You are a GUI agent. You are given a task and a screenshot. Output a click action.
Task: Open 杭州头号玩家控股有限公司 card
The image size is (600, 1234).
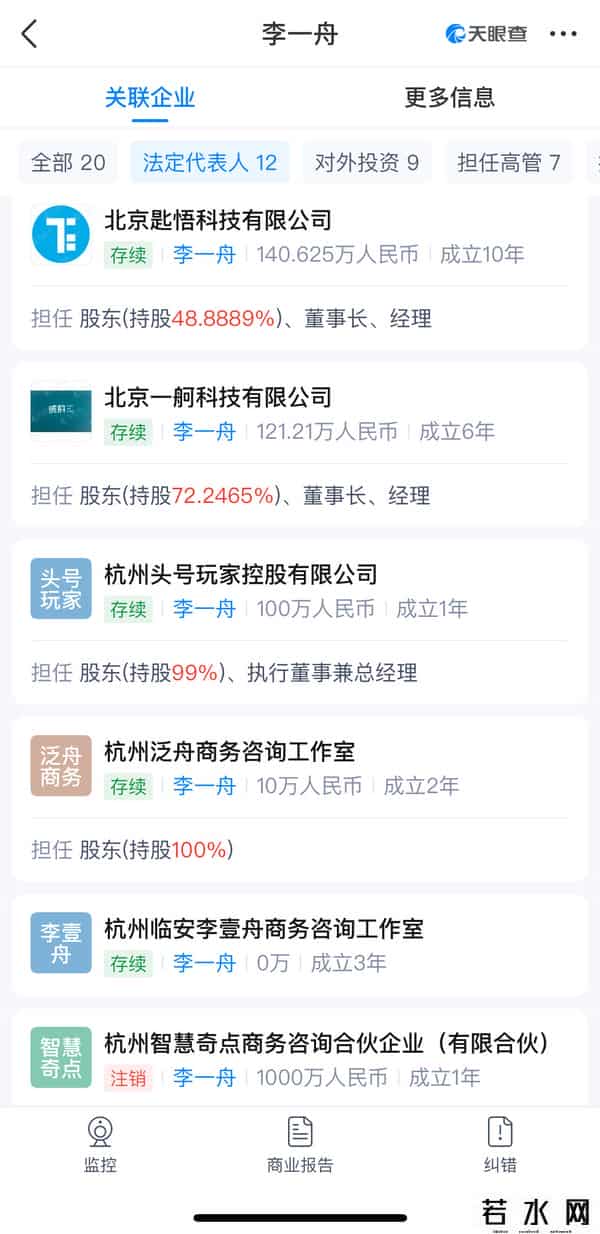[x=241, y=574]
